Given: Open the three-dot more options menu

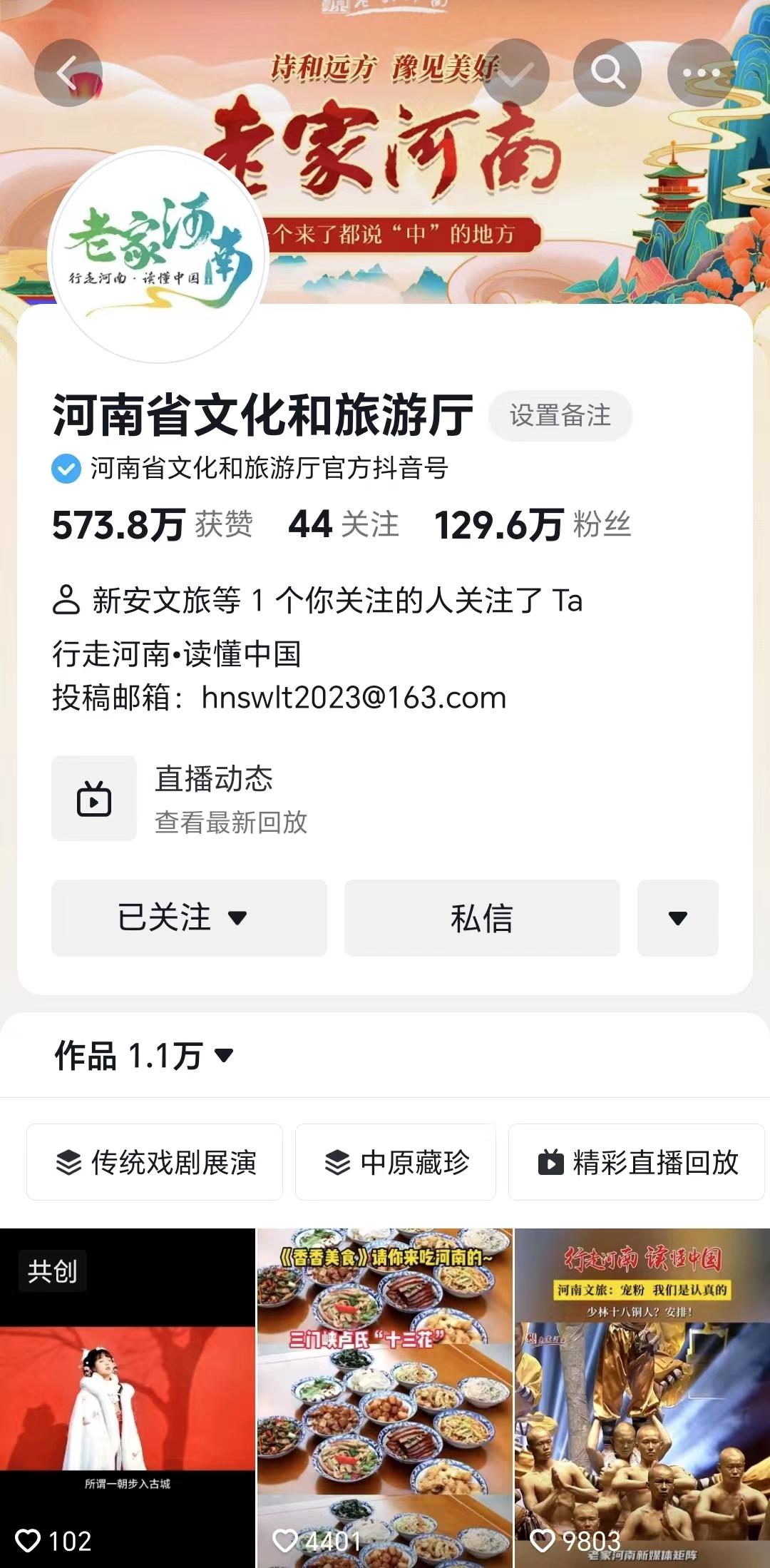Looking at the screenshot, I should click(701, 73).
